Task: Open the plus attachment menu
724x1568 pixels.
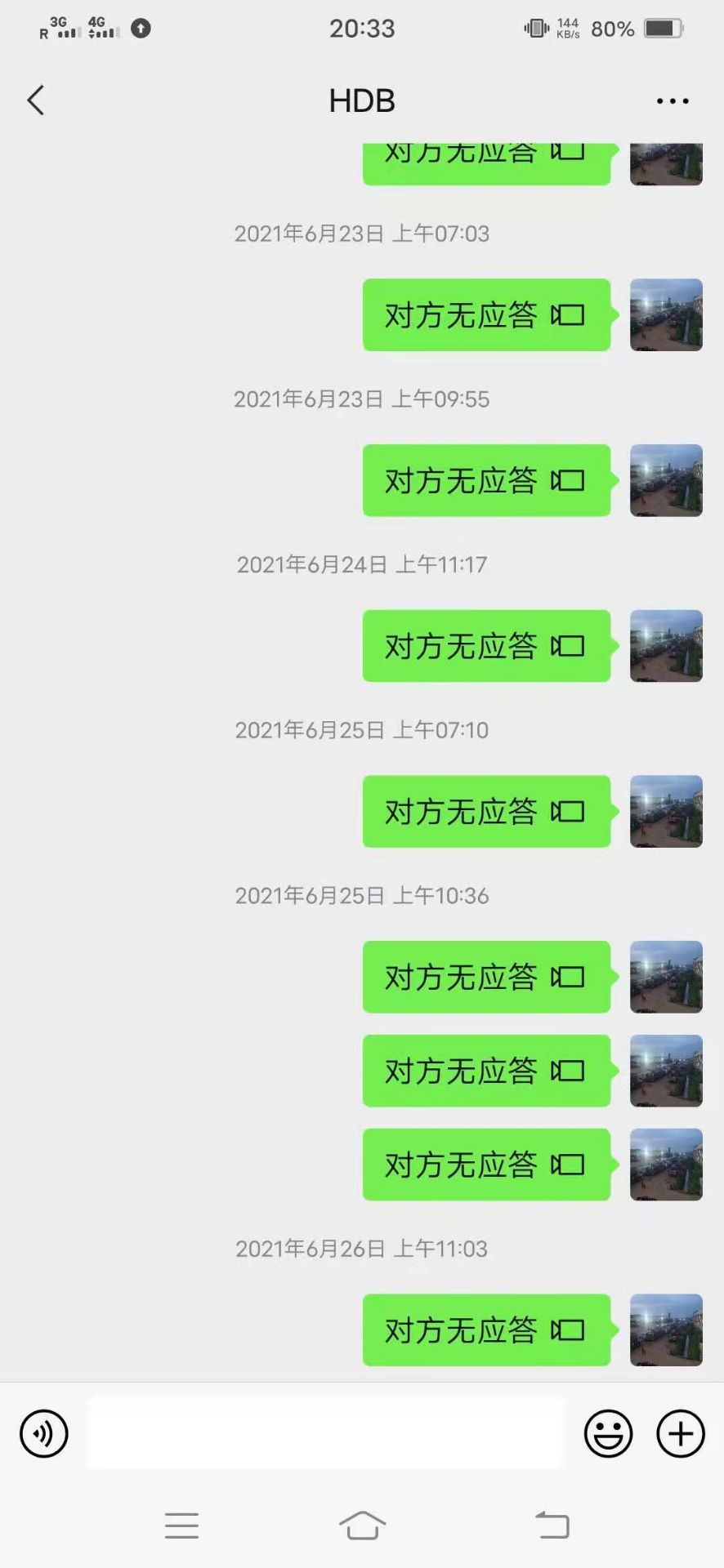Action: pos(681,1433)
